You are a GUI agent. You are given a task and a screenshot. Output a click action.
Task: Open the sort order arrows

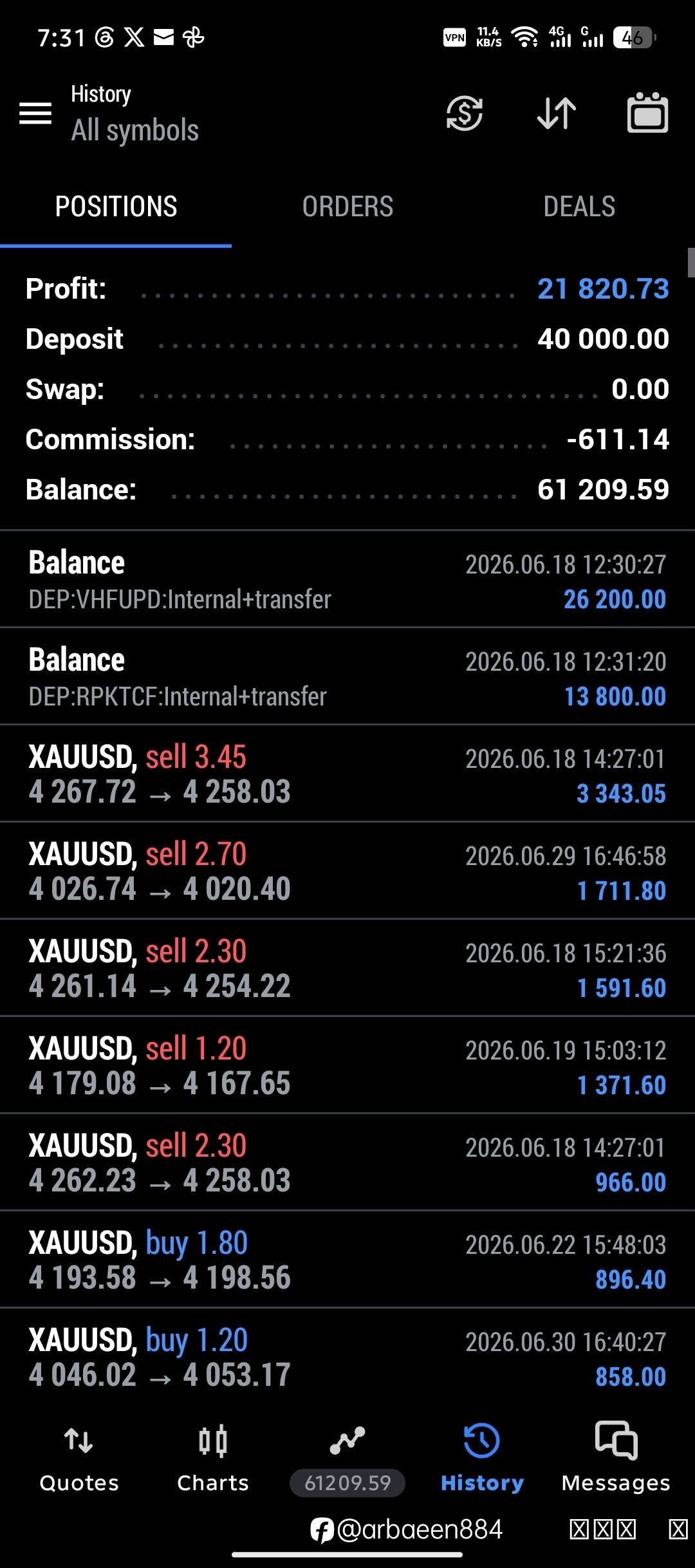[557, 113]
